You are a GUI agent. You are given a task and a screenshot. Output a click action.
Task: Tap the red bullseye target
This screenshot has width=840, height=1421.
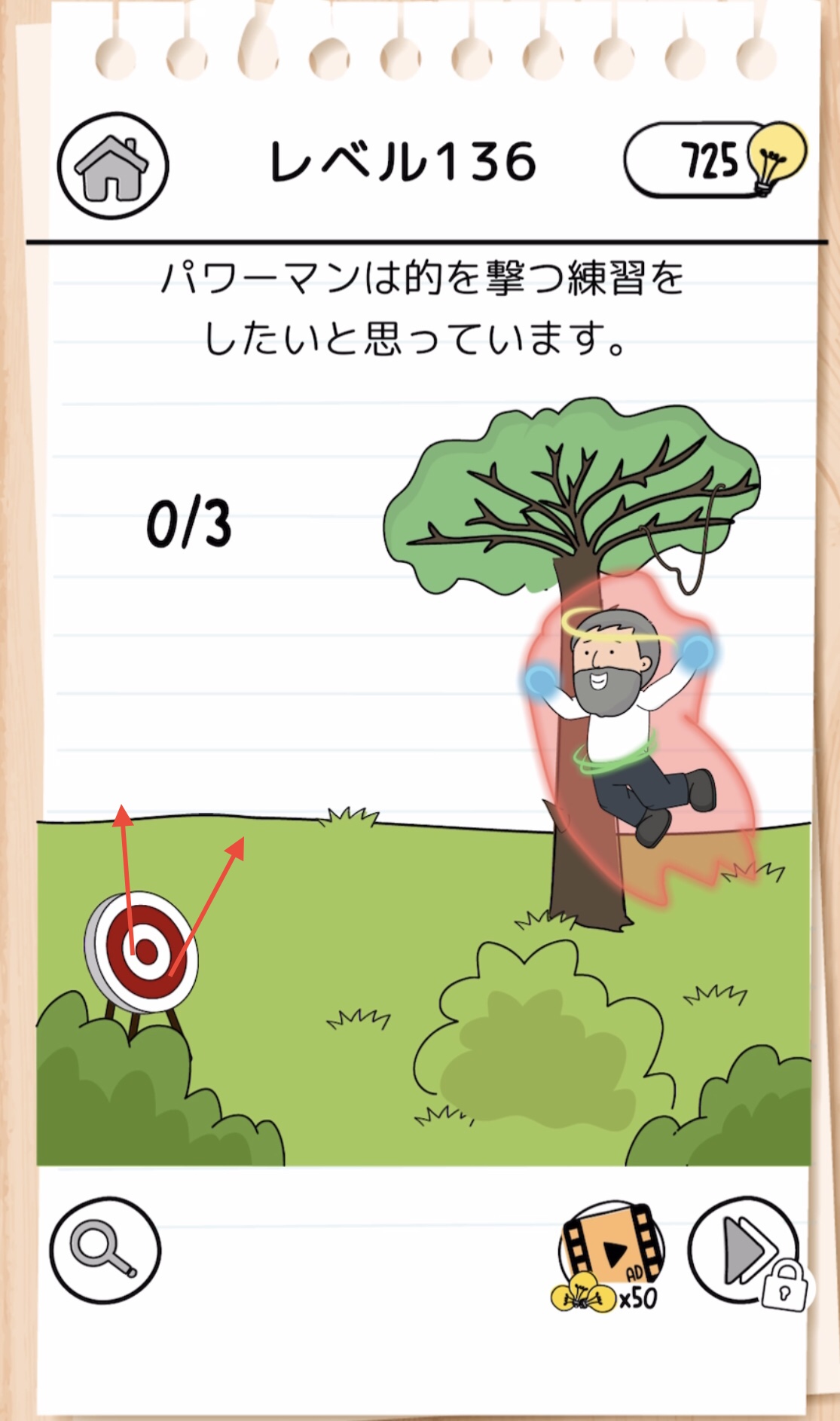[145, 952]
